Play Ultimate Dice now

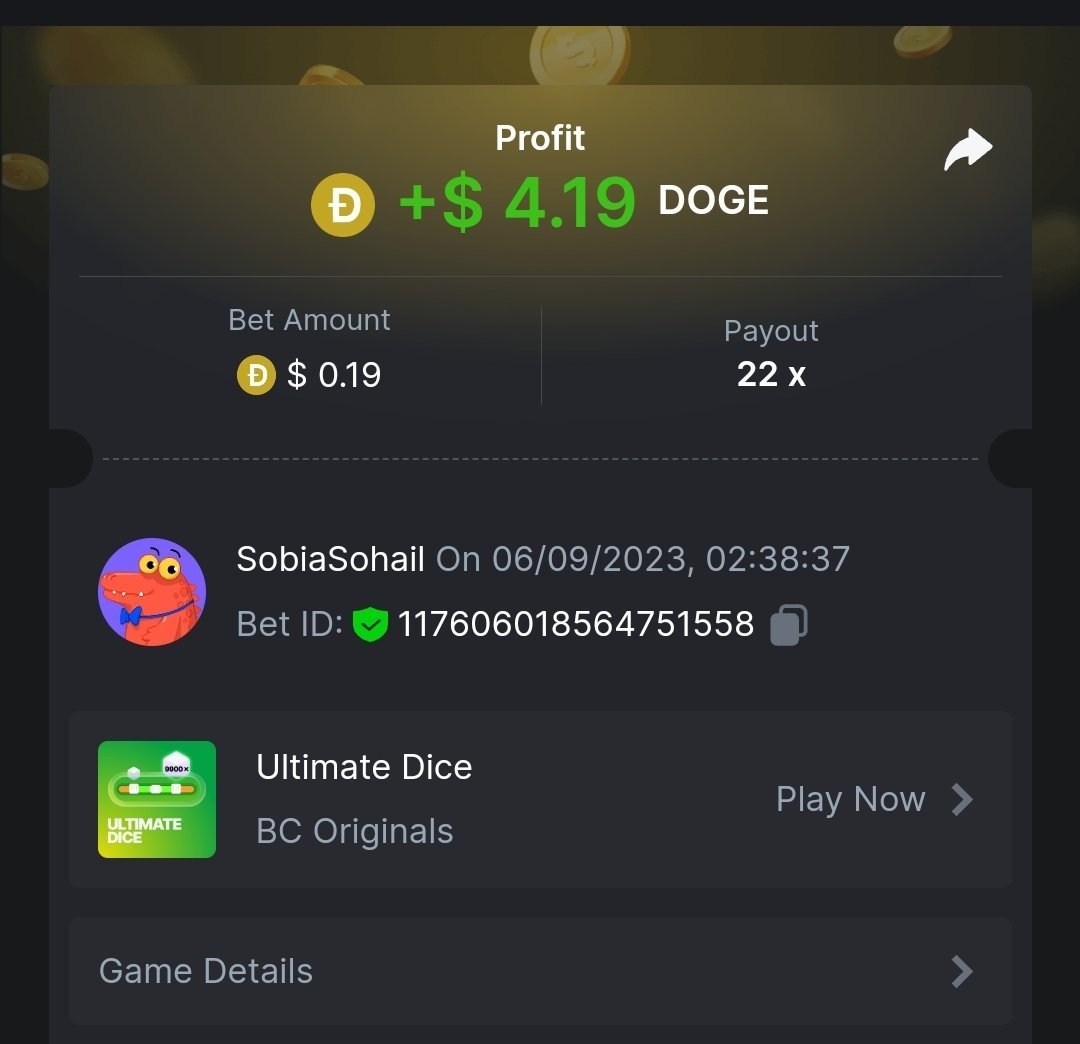pos(873,800)
